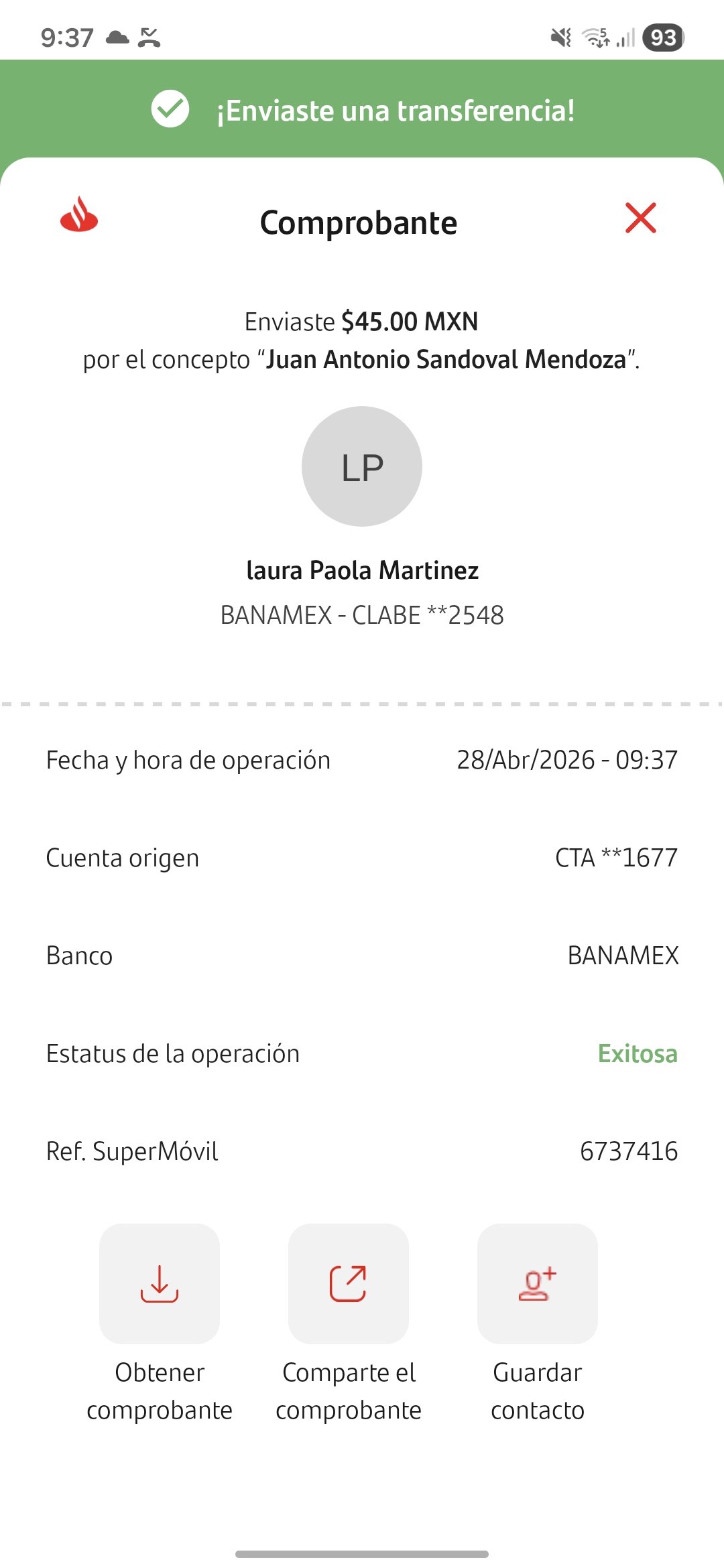Share receipt with Comparte el comprobante

click(x=349, y=1283)
